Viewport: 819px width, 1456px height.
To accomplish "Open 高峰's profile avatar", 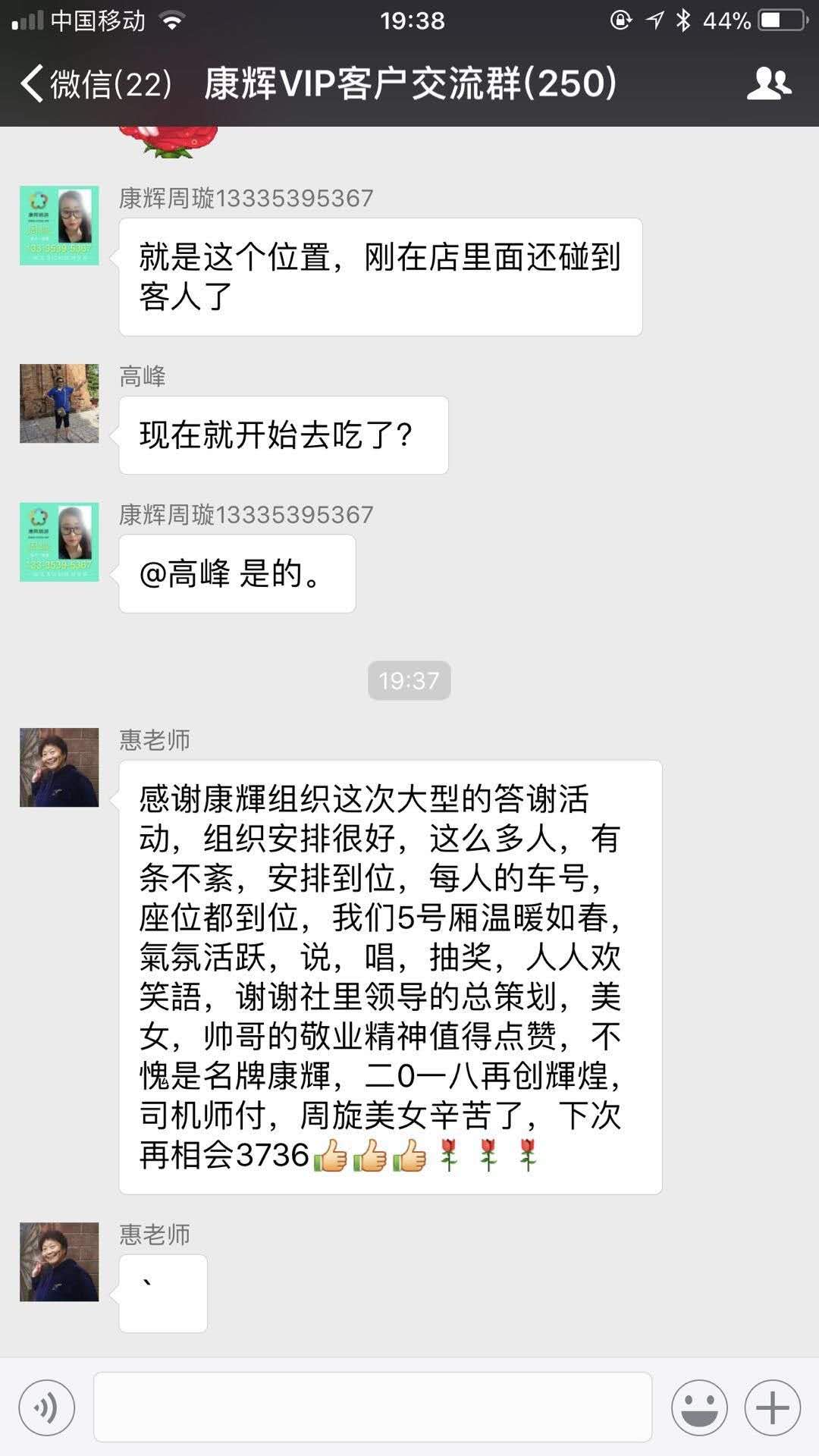I will click(59, 403).
